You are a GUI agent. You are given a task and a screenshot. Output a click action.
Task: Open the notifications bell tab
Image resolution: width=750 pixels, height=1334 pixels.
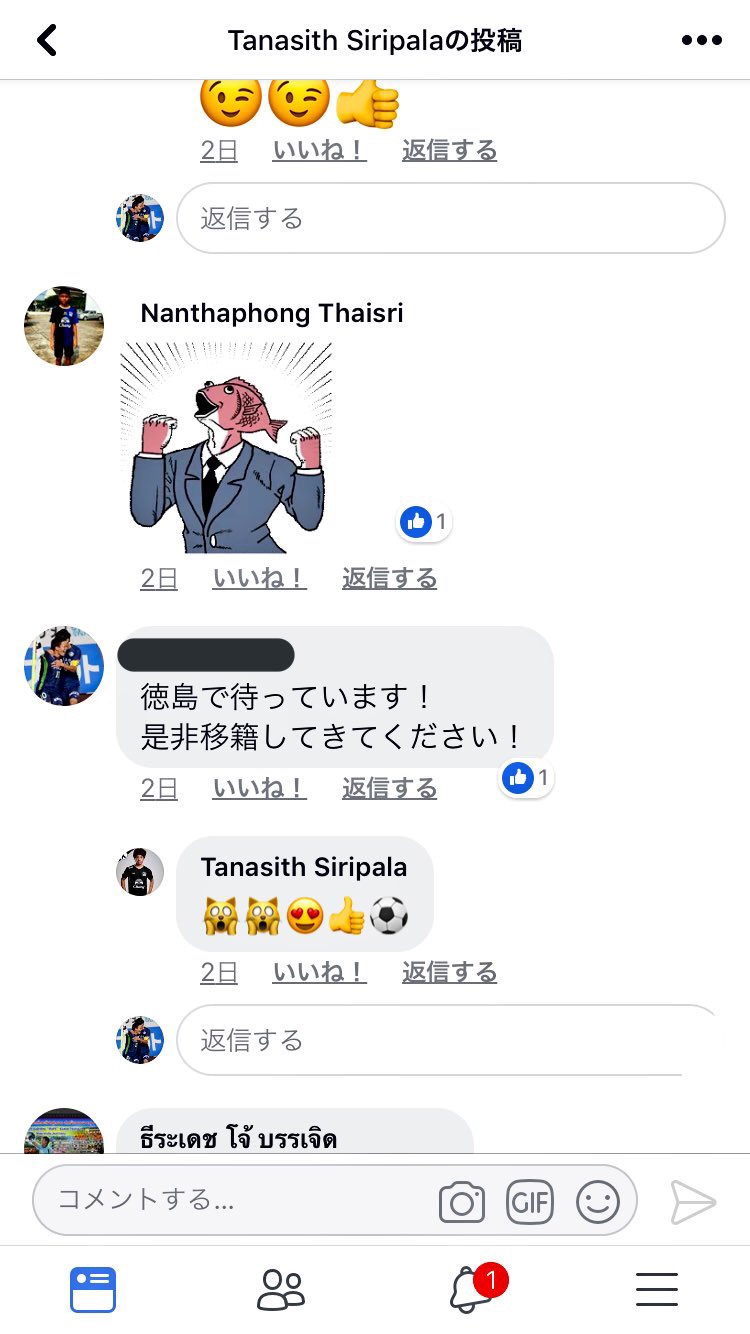point(468,1289)
